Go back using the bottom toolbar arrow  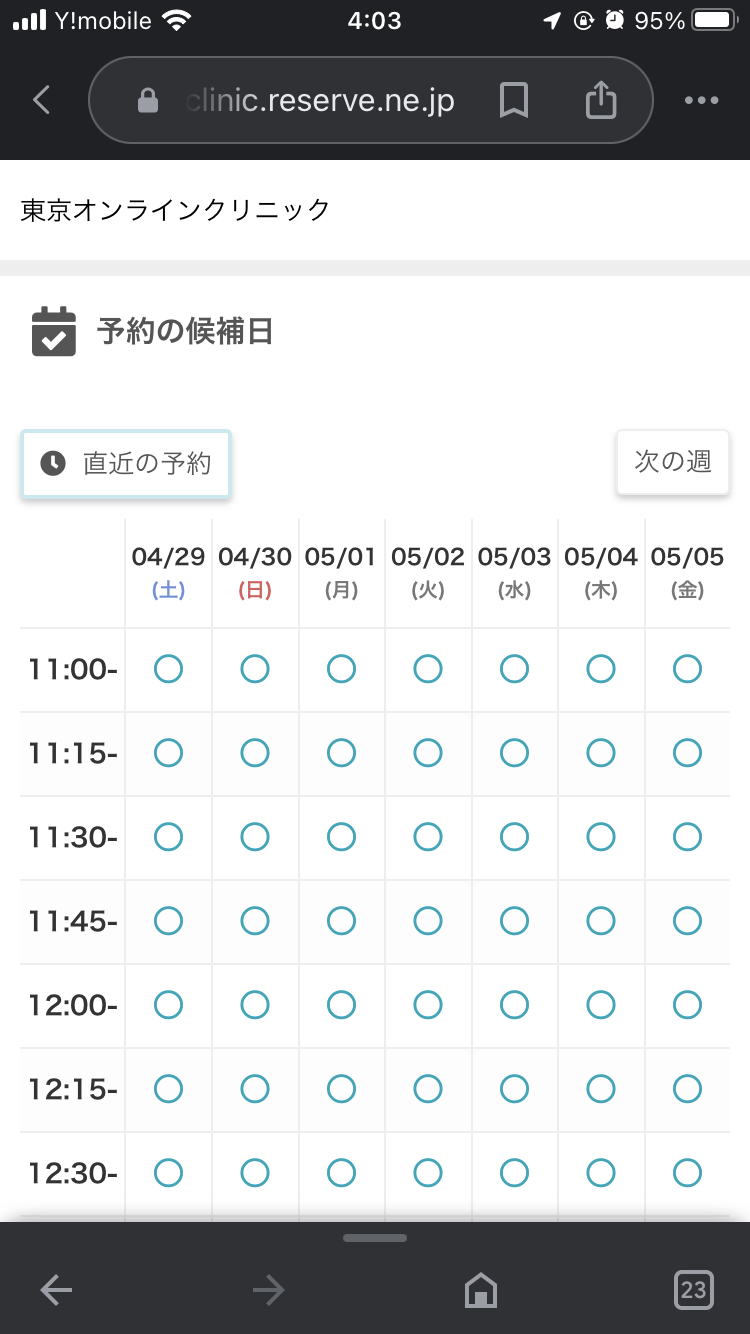(x=56, y=1291)
